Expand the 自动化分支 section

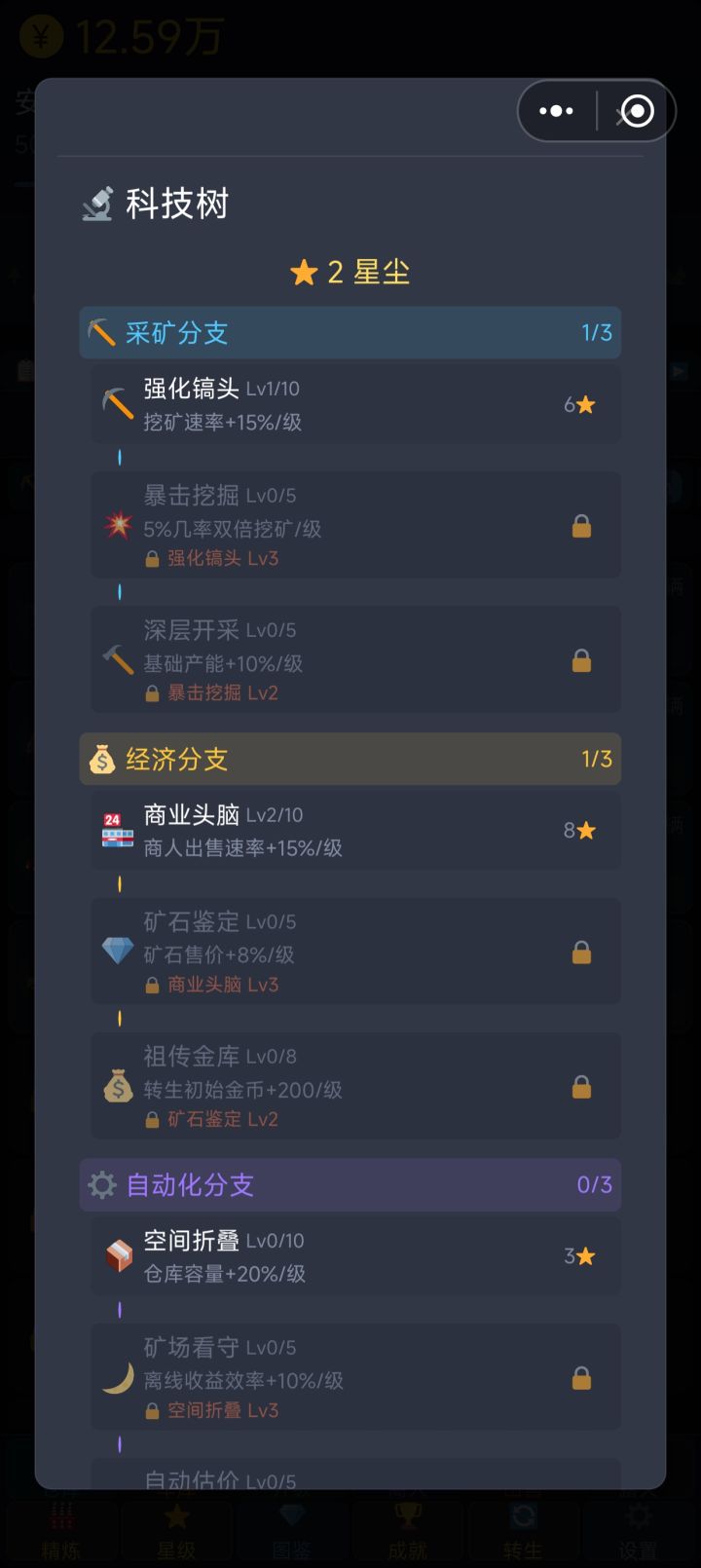(350, 1184)
